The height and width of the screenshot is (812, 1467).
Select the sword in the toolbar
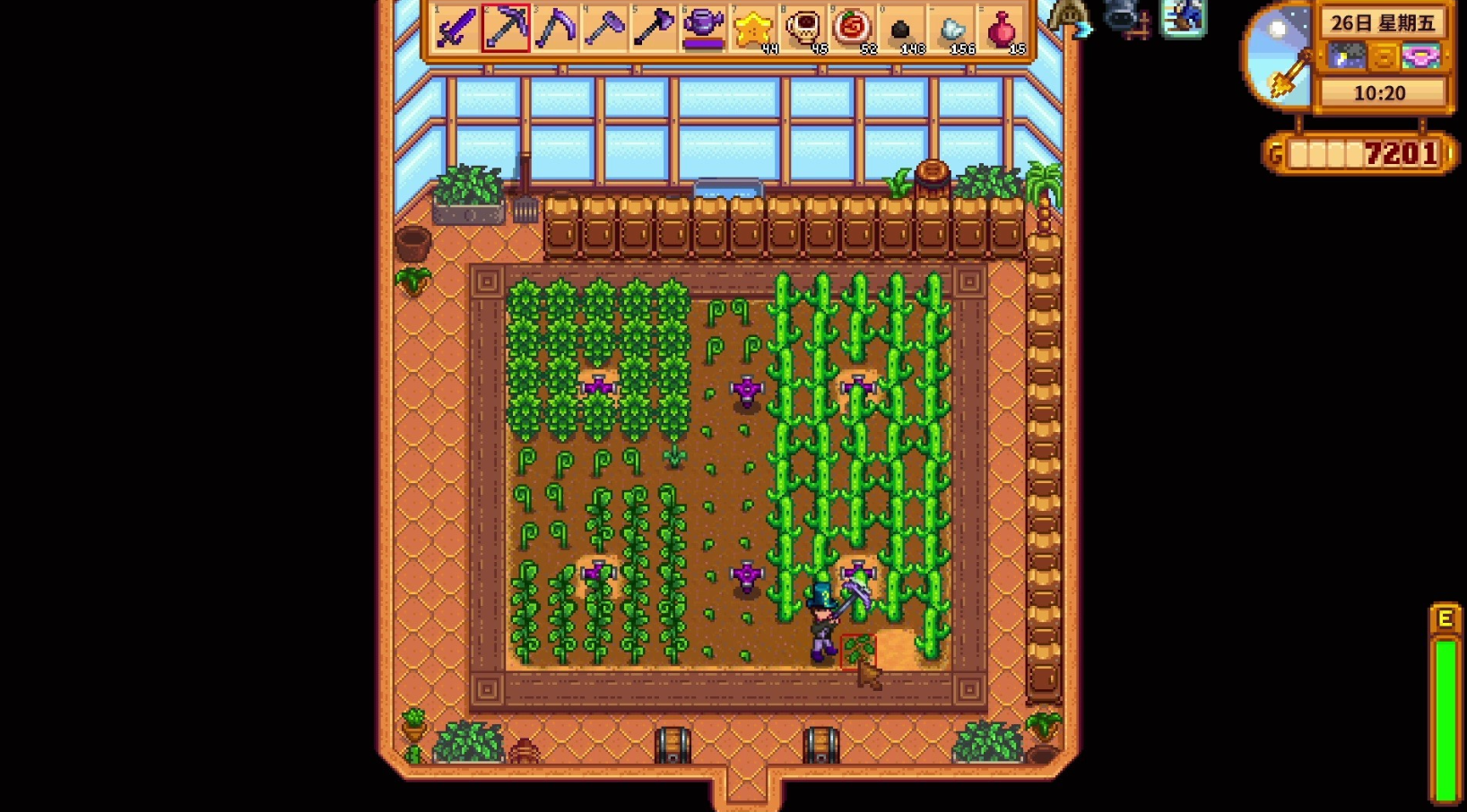[456, 29]
